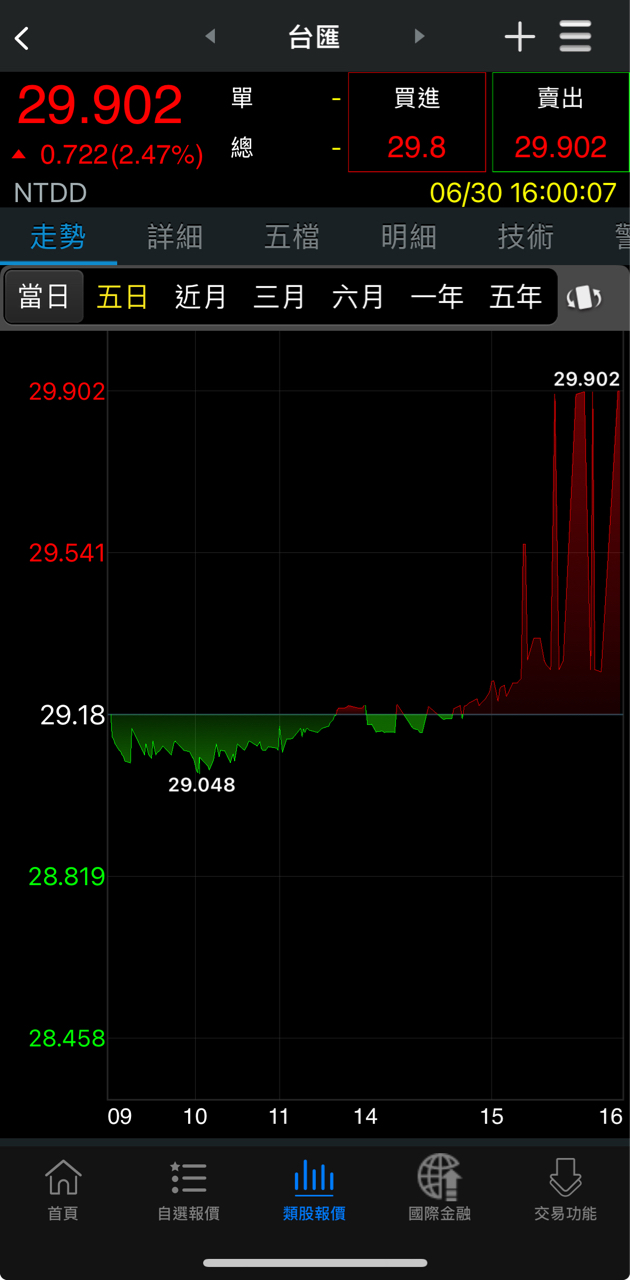Go to 首頁 home in bottom bar

tap(63, 1191)
